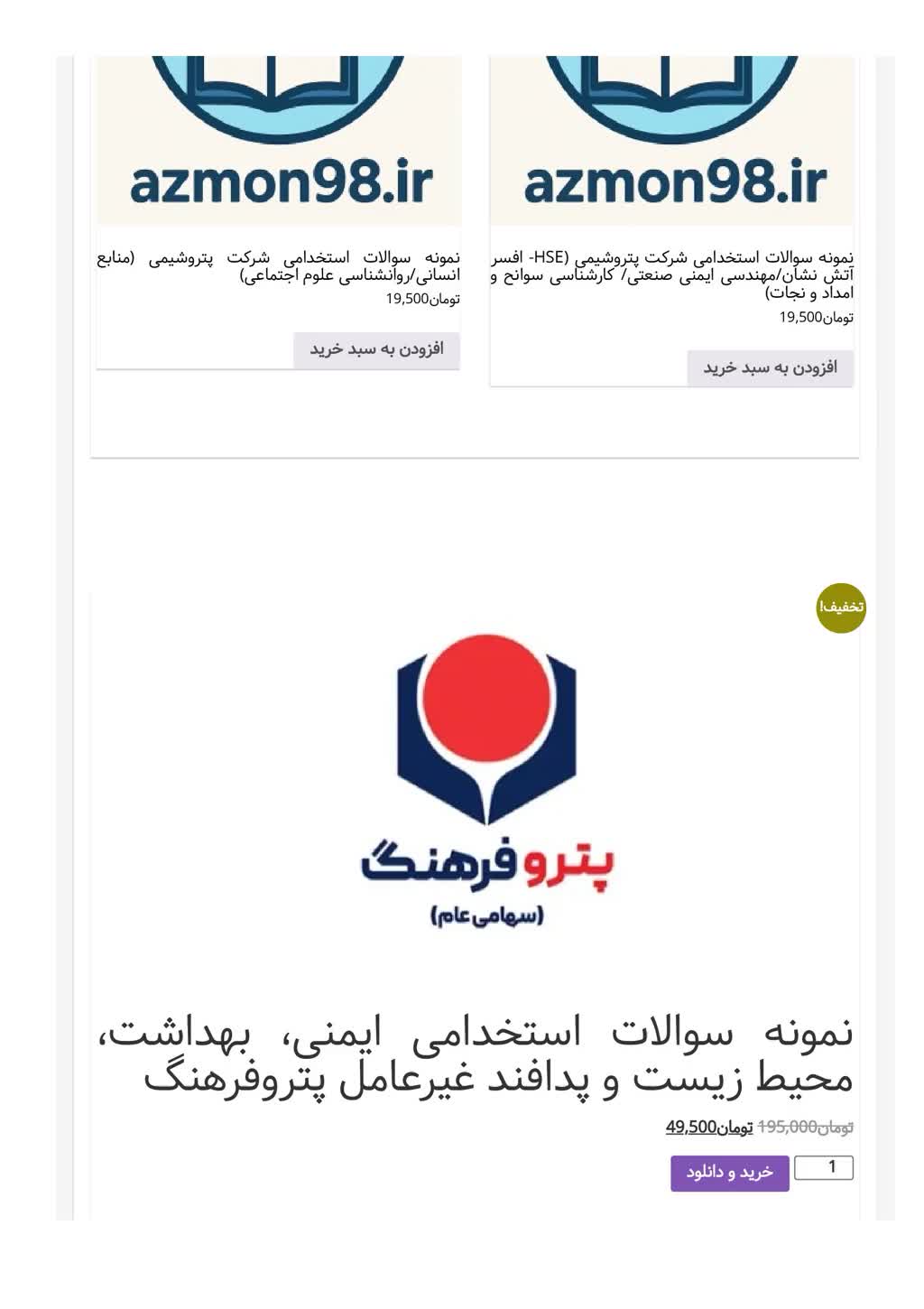
Task: Tap the خرید و دانلود button
Action: pyautogui.click(x=729, y=1173)
